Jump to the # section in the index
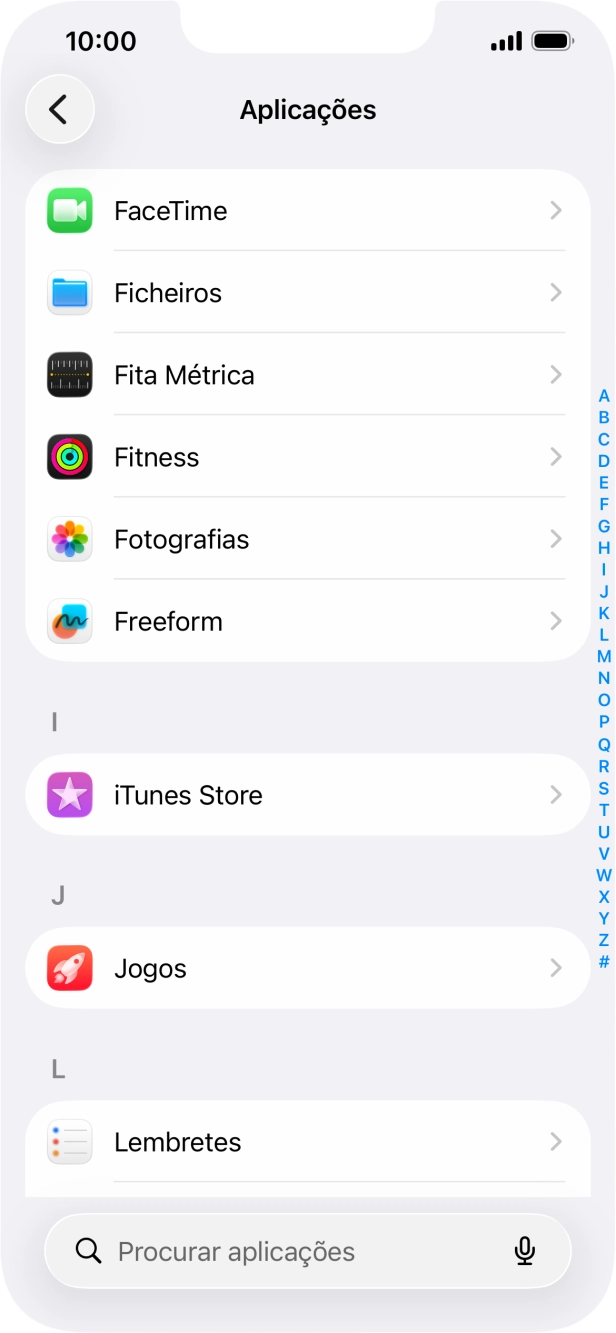 tap(604, 962)
